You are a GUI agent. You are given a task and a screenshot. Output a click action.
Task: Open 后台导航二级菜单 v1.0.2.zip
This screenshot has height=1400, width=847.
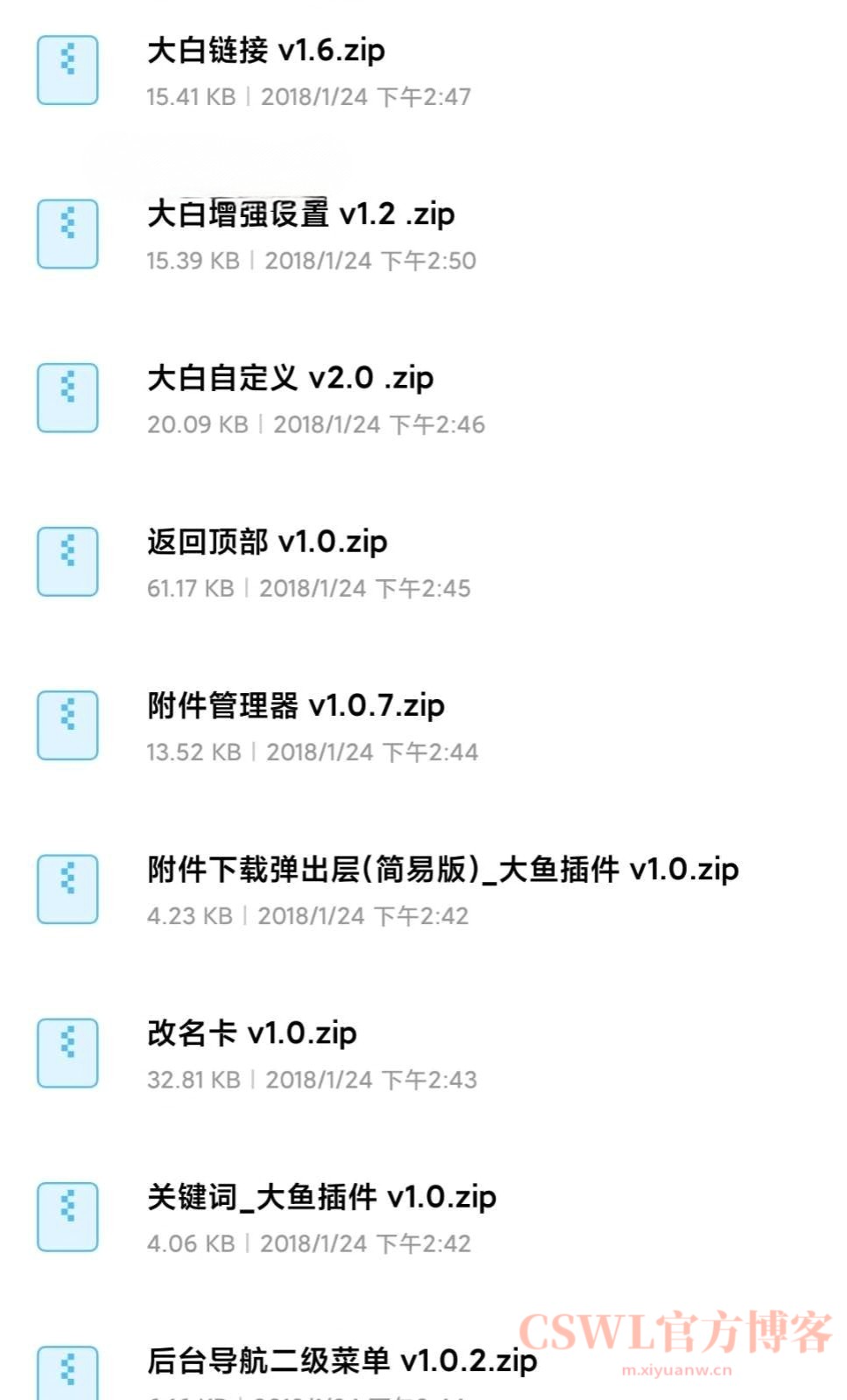click(340, 1361)
